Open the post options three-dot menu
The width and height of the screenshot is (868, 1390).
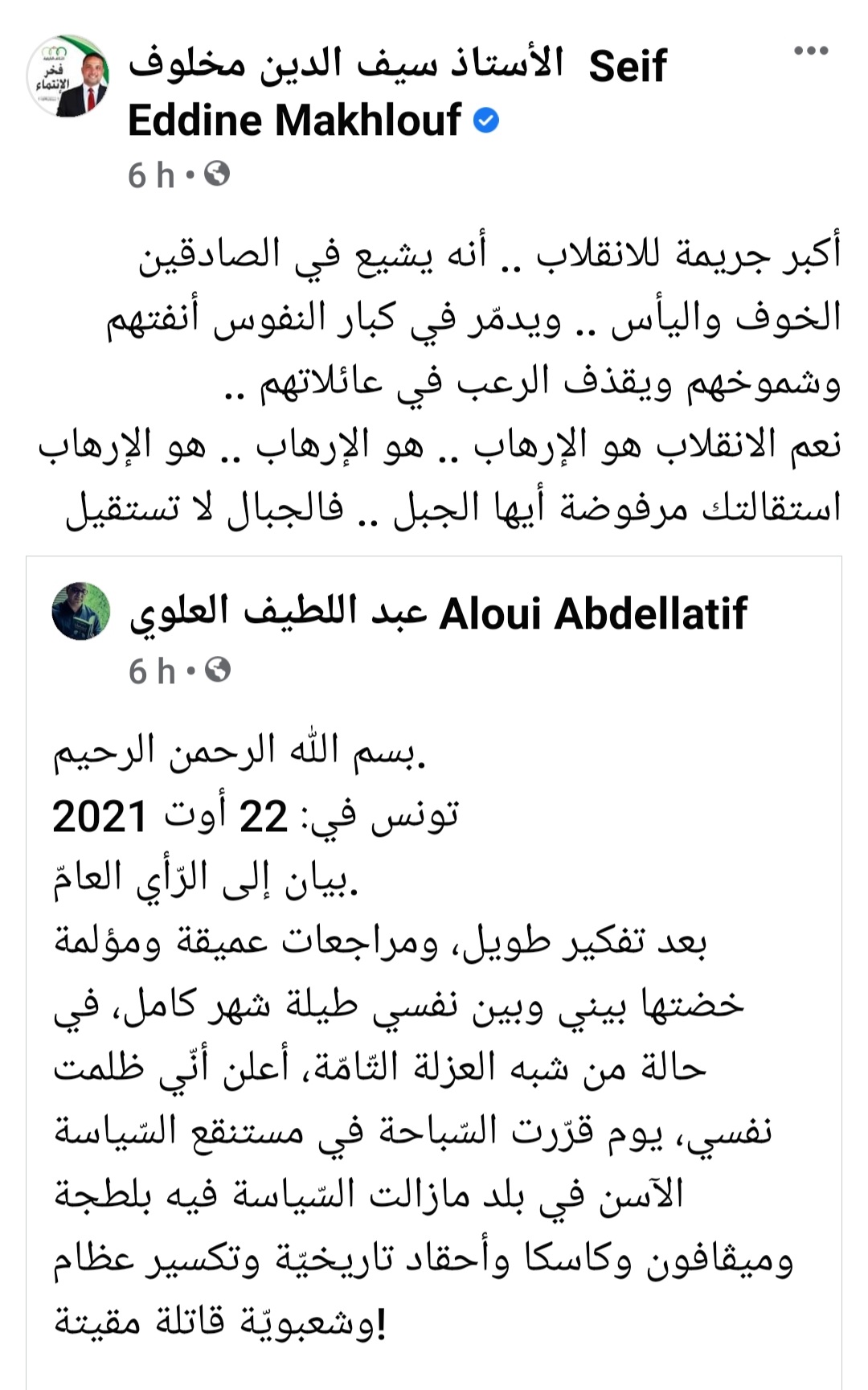point(810,51)
